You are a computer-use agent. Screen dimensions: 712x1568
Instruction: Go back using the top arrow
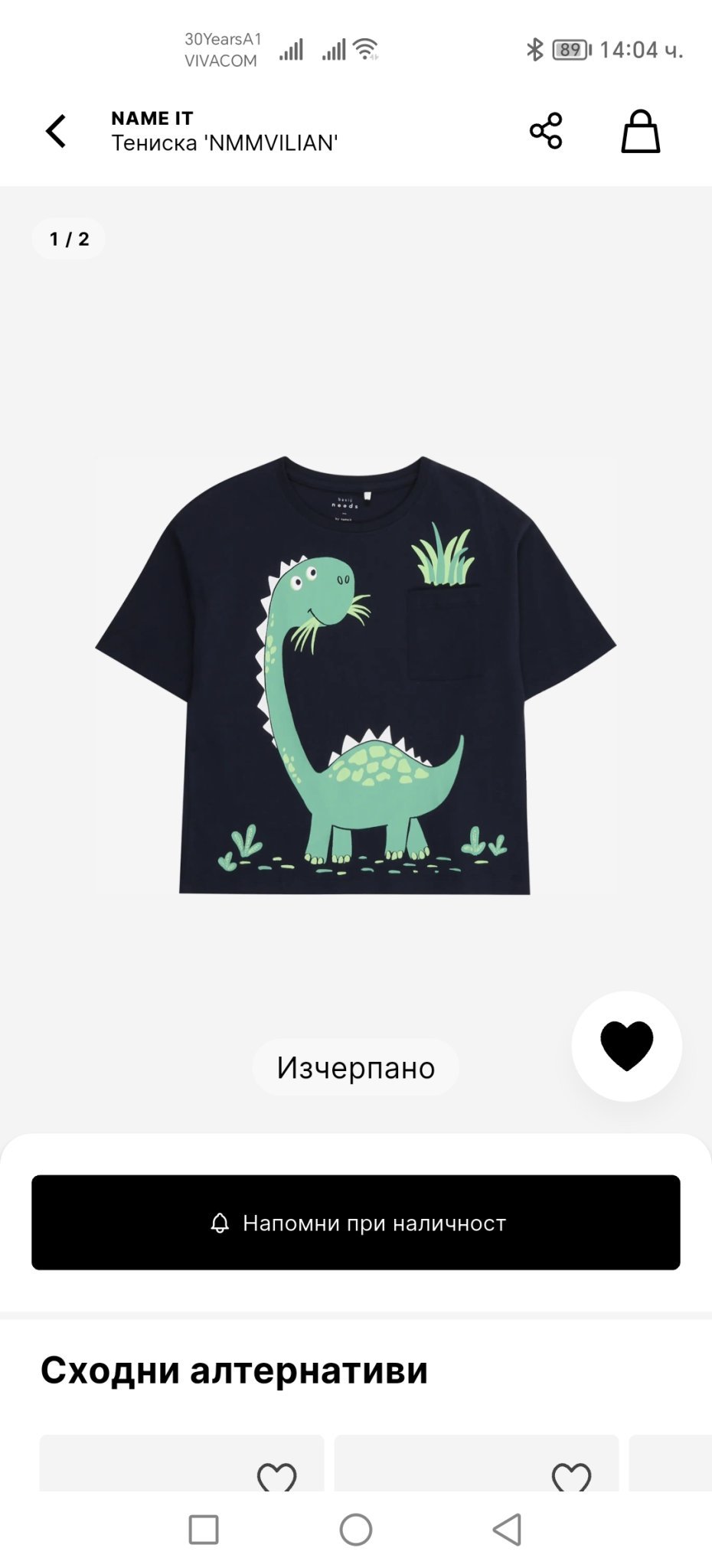56,131
